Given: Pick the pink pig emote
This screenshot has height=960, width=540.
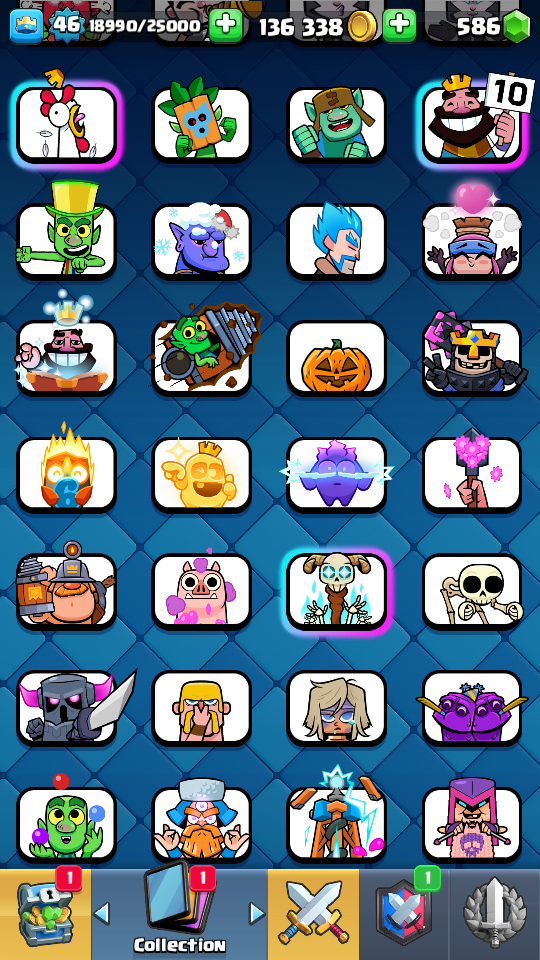Looking at the screenshot, I should click(x=201, y=591).
